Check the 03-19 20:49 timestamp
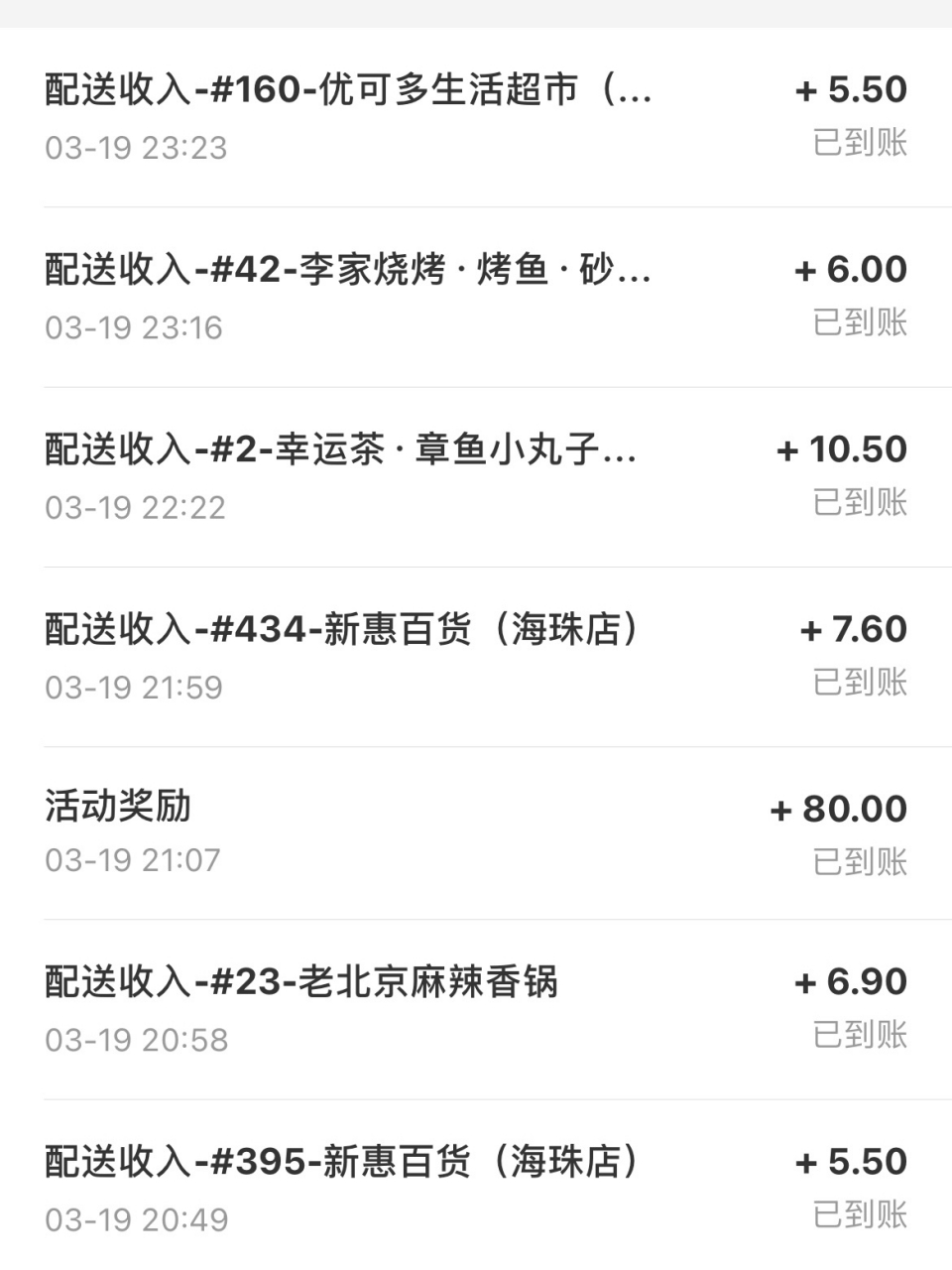 click(x=137, y=1217)
